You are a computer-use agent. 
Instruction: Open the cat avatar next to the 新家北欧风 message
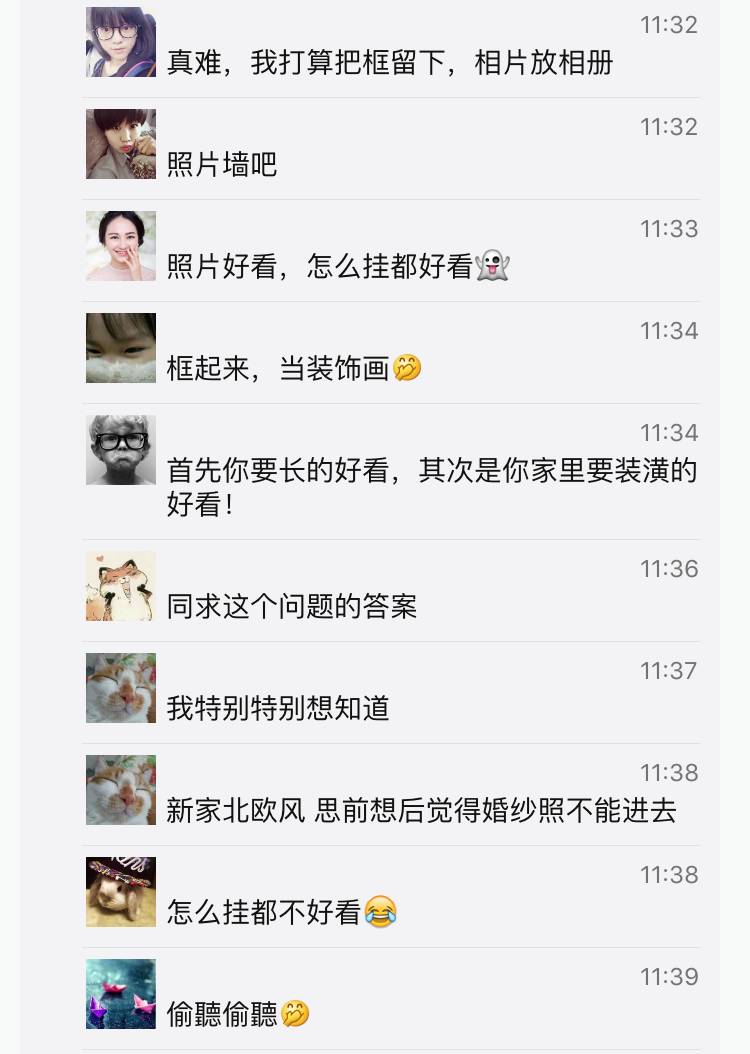(120, 790)
